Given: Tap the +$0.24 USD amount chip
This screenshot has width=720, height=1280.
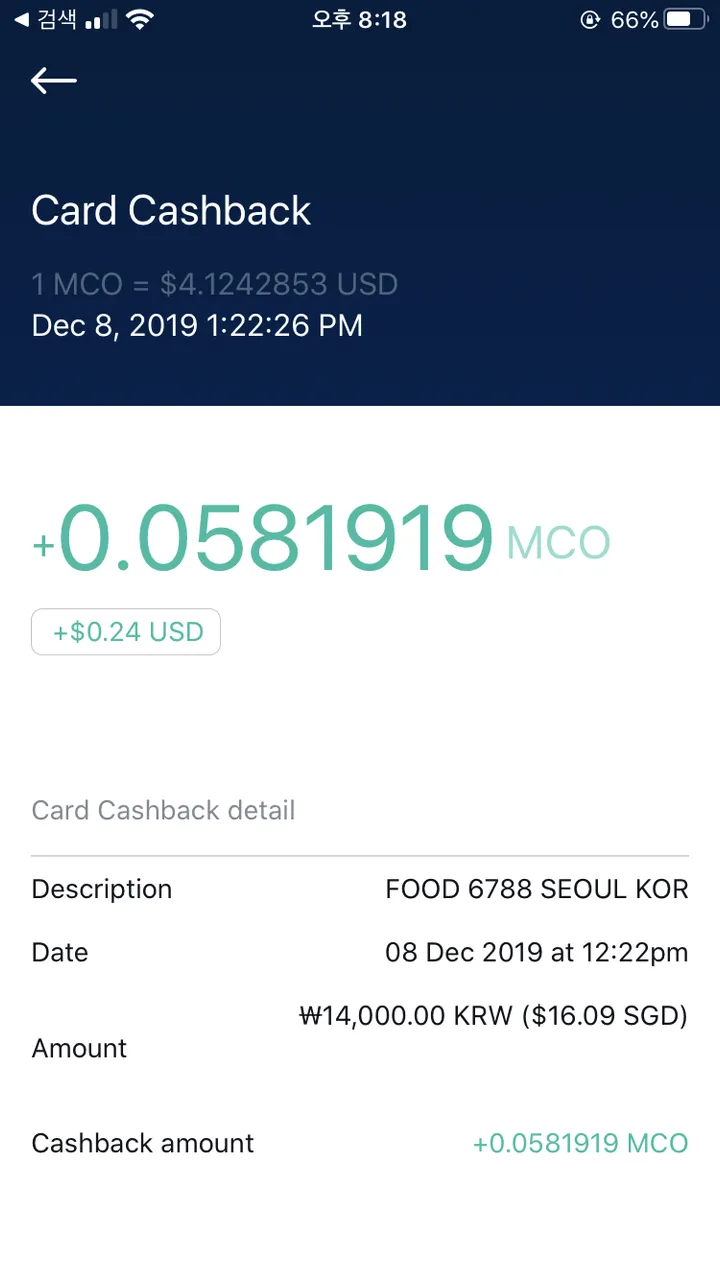Looking at the screenshot, I should click(x=126, y=632).
